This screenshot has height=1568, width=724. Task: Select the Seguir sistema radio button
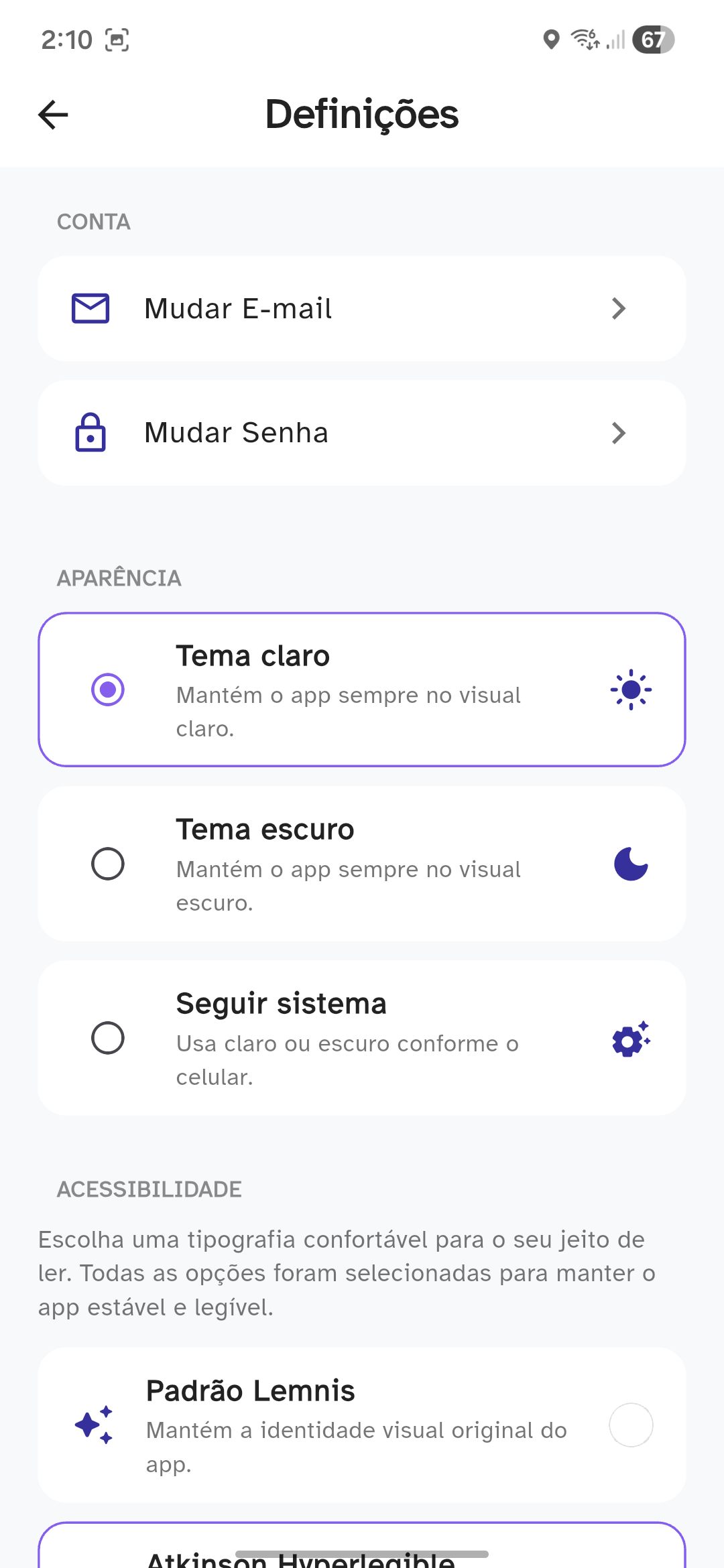[108, 1038]
